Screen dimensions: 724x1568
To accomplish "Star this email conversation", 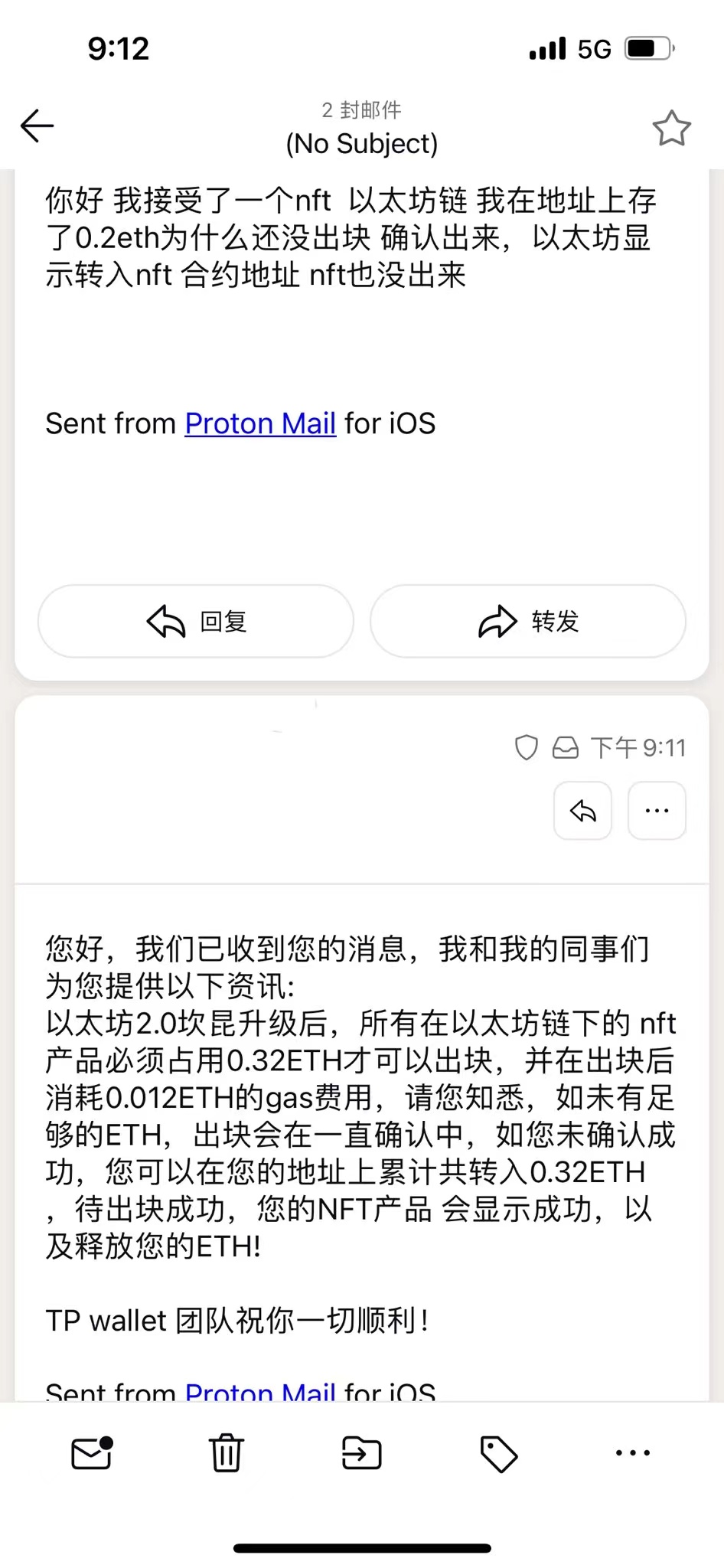I will pyautogui.click(x=671, y=128).
